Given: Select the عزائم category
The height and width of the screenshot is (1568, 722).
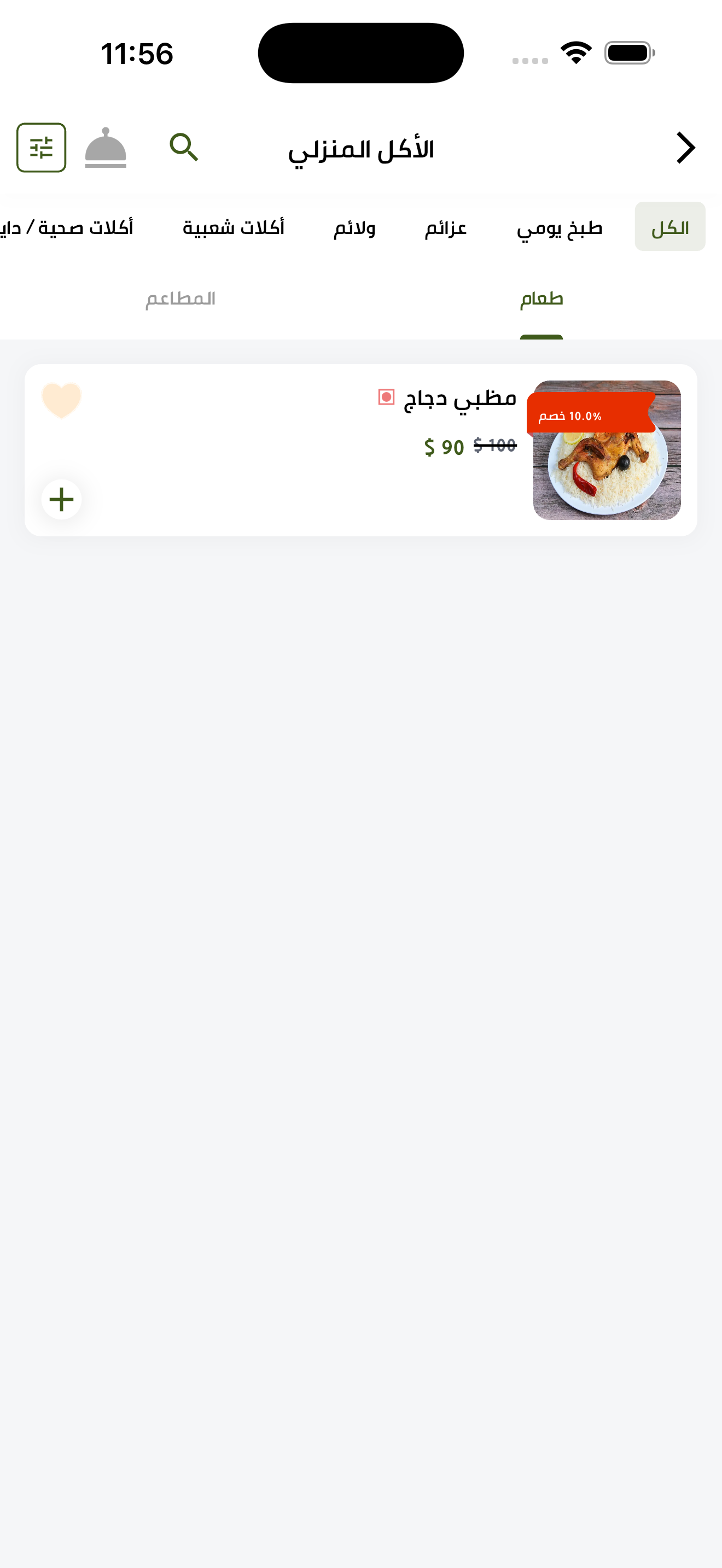Looking at the screenshot, I should 446,229.
